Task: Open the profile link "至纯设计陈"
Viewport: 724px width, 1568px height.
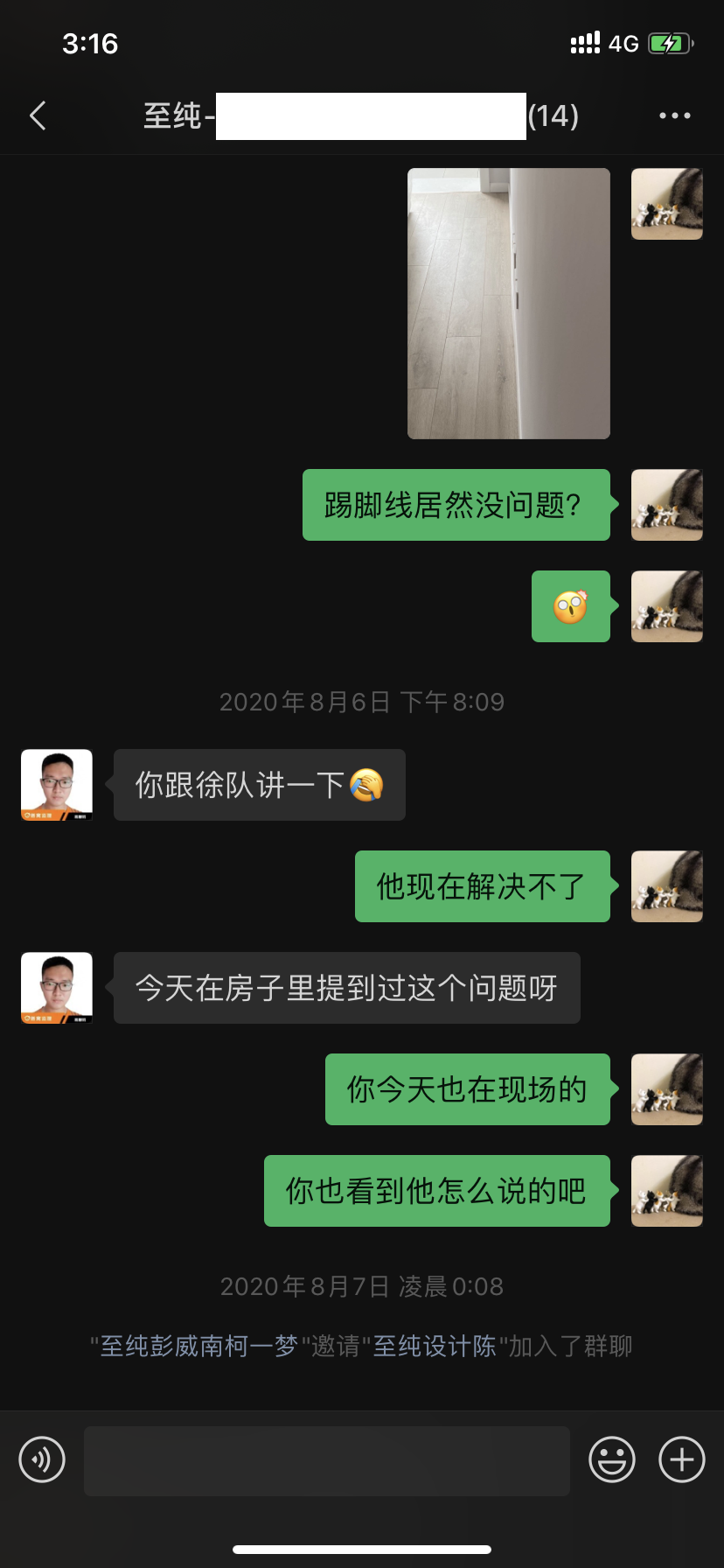Action: (435, 1346)
